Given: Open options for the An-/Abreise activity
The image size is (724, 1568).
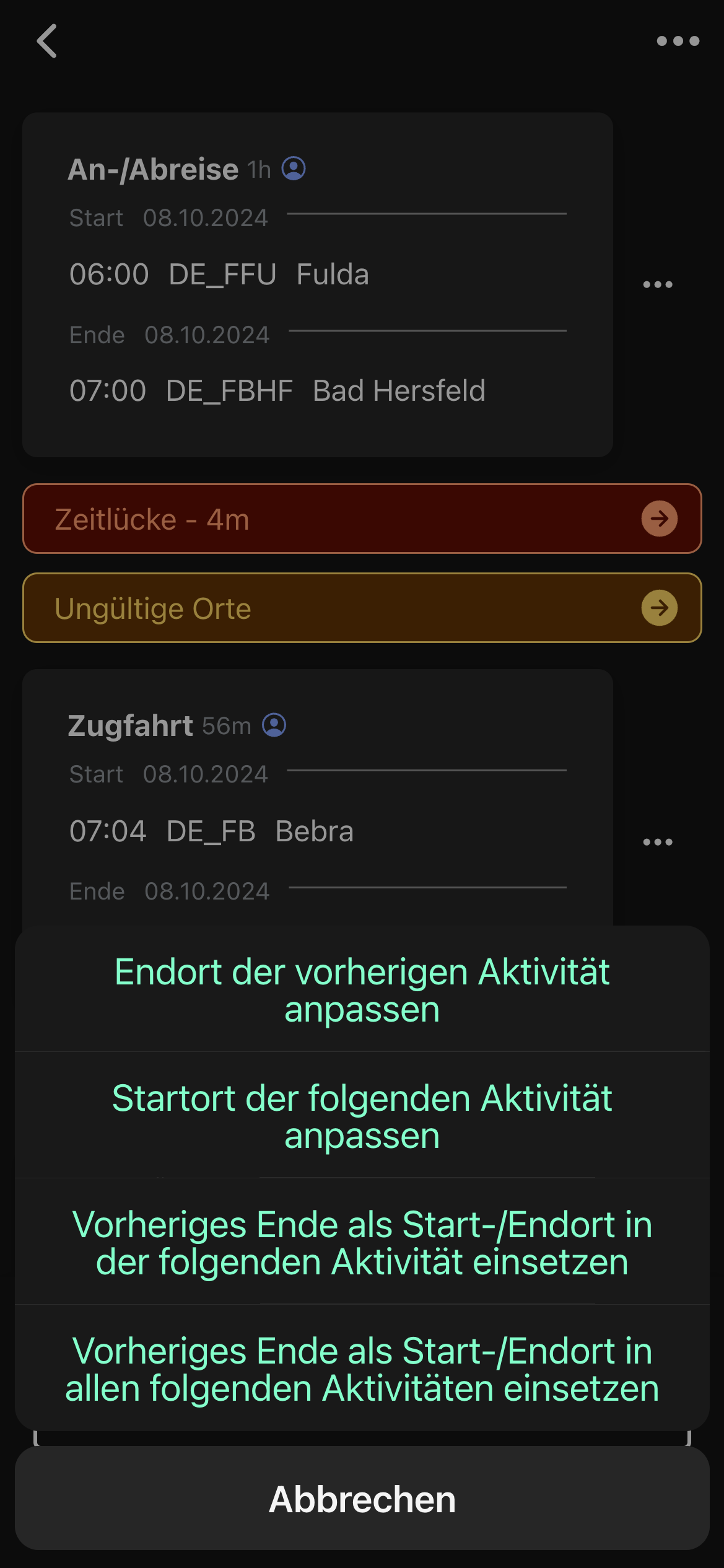Looking at the screenshot, I should coord(657,285).
